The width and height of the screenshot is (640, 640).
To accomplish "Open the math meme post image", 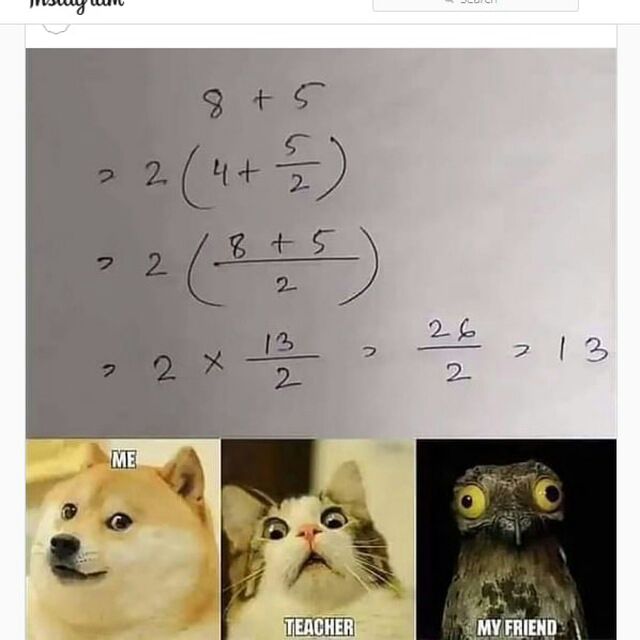I will click(321, 344).
